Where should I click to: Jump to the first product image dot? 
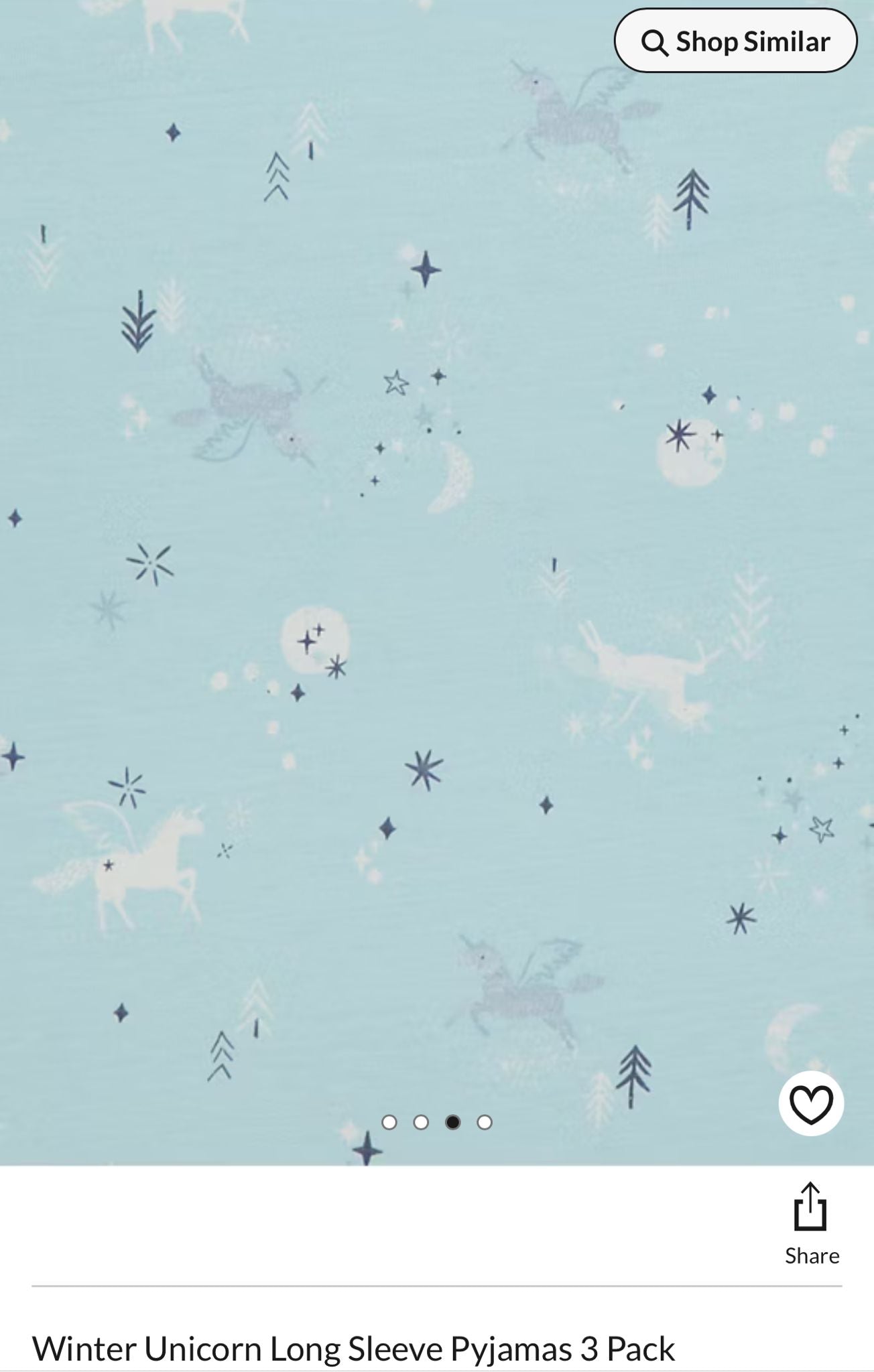[389, 1122]
